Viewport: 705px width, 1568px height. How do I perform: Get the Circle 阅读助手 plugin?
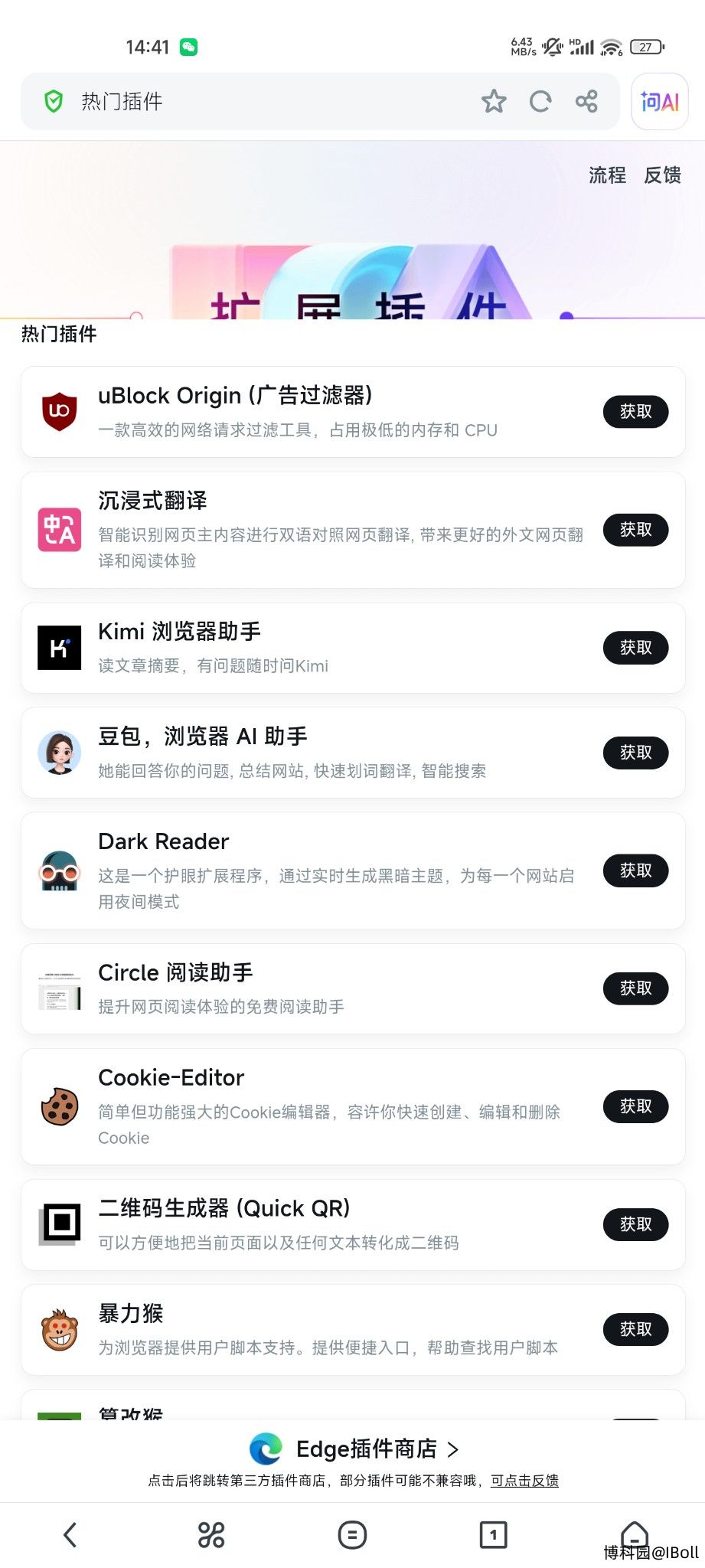point(636,988)
